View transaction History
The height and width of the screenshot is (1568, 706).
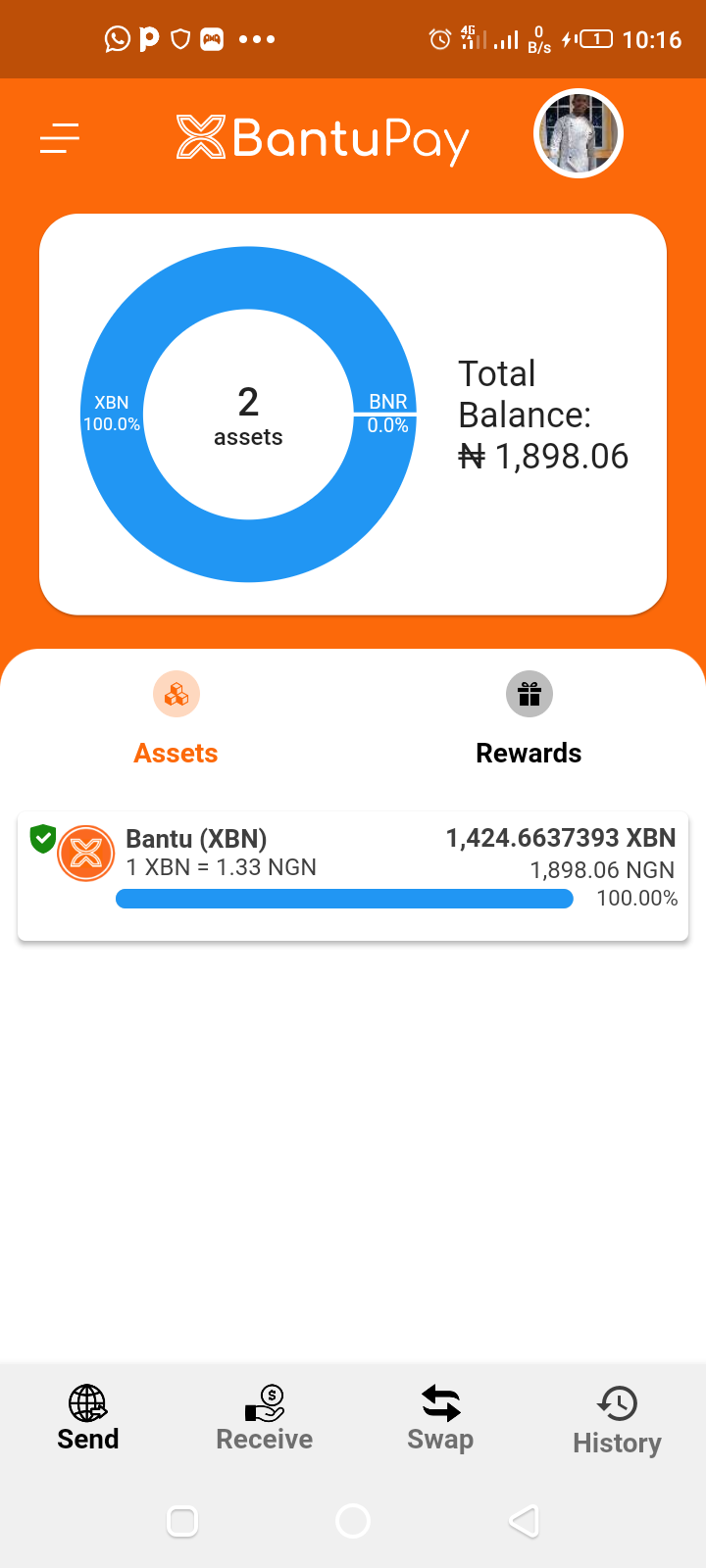click(x=618, y=1420)
